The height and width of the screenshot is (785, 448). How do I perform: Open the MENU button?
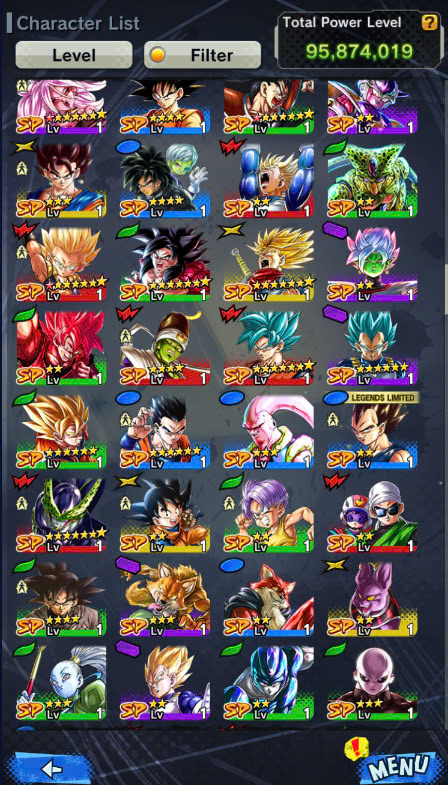[399, 766]
